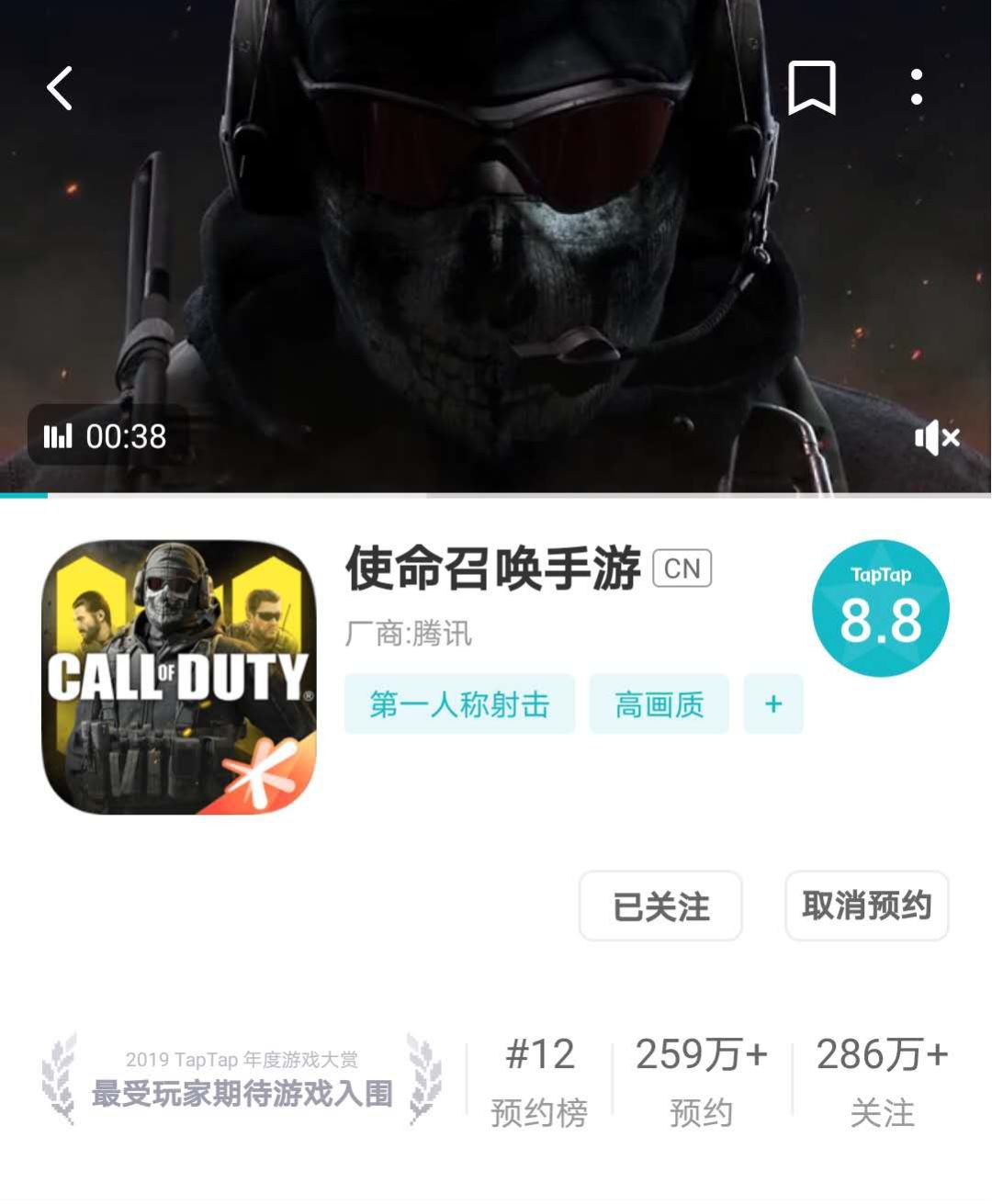Click the bar-chart stats icon next to 00:38
The image size is (992, 1204).
coord(59,438)
